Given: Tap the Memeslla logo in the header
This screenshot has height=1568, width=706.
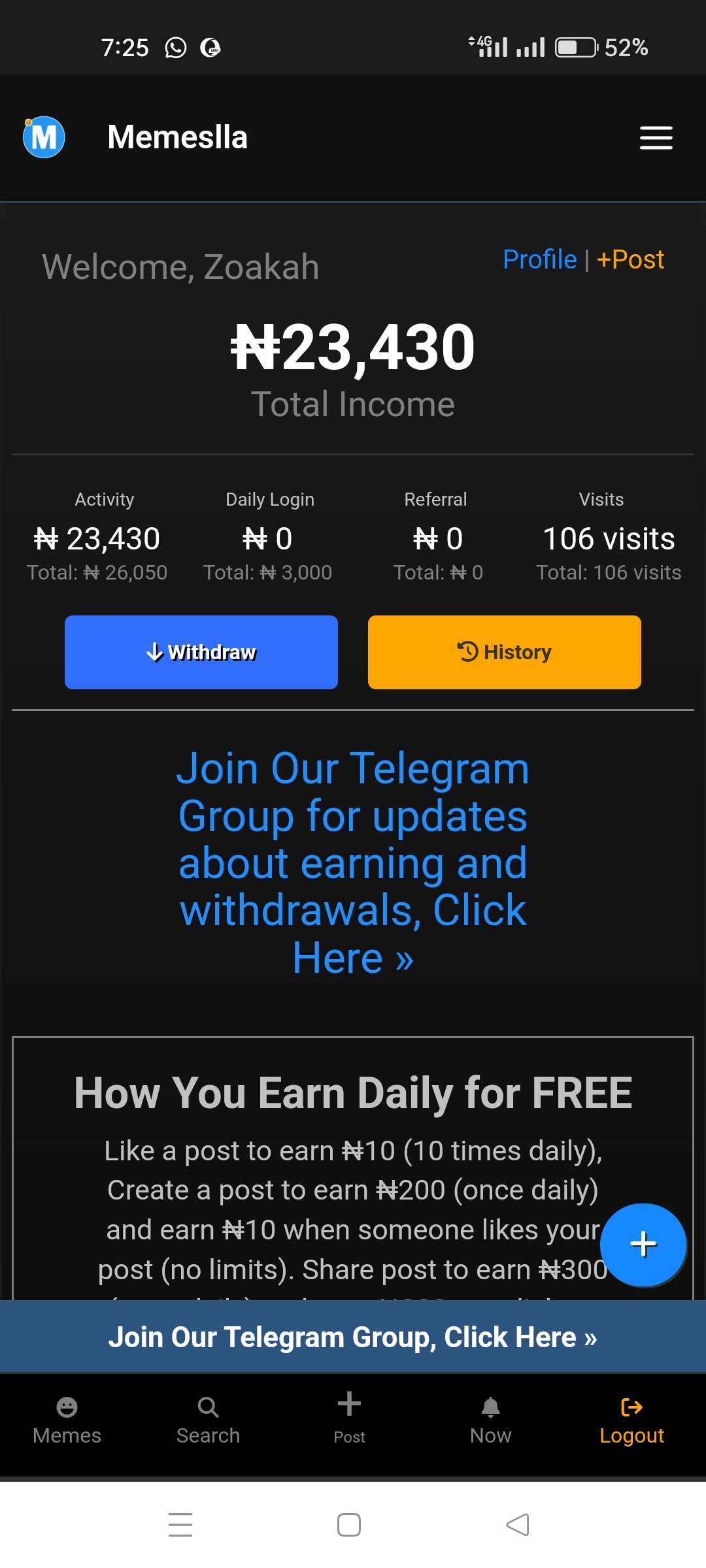Looking at the screenshot, I should [x=44, y=137].
